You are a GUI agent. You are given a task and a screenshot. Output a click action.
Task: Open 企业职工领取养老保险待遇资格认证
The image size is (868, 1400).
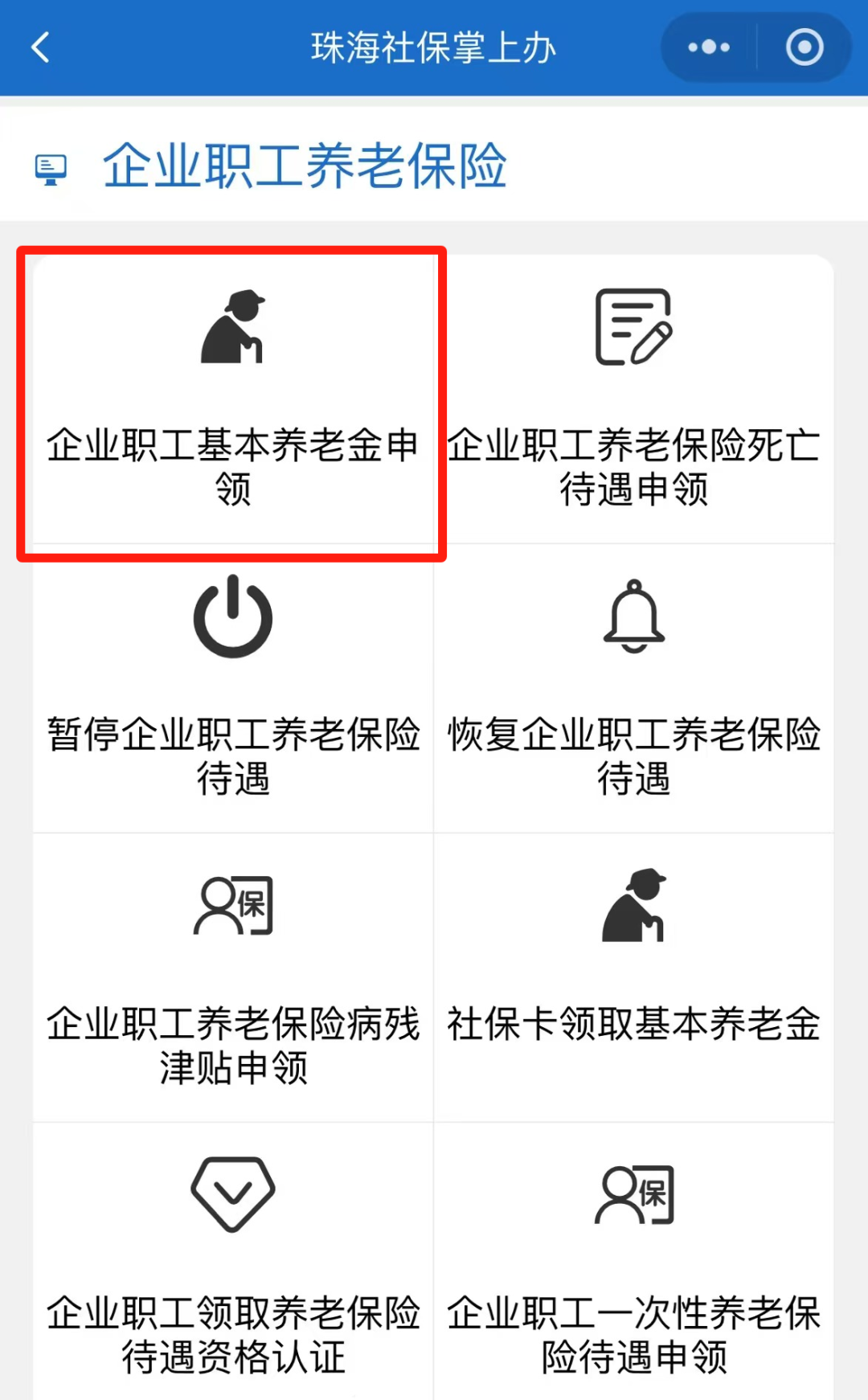click(x=233, y=1262)
